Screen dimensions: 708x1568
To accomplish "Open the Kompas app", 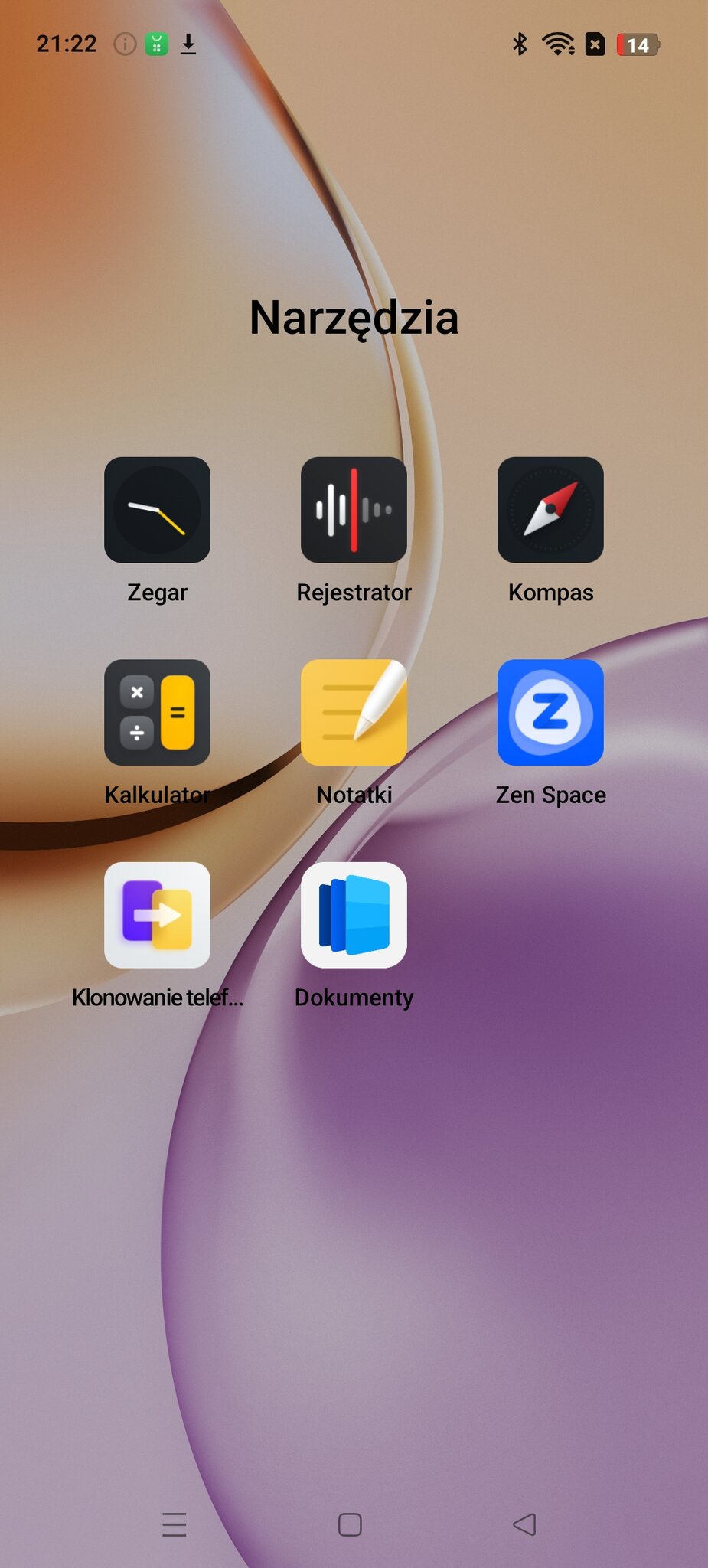I will (x=550, y=510).
